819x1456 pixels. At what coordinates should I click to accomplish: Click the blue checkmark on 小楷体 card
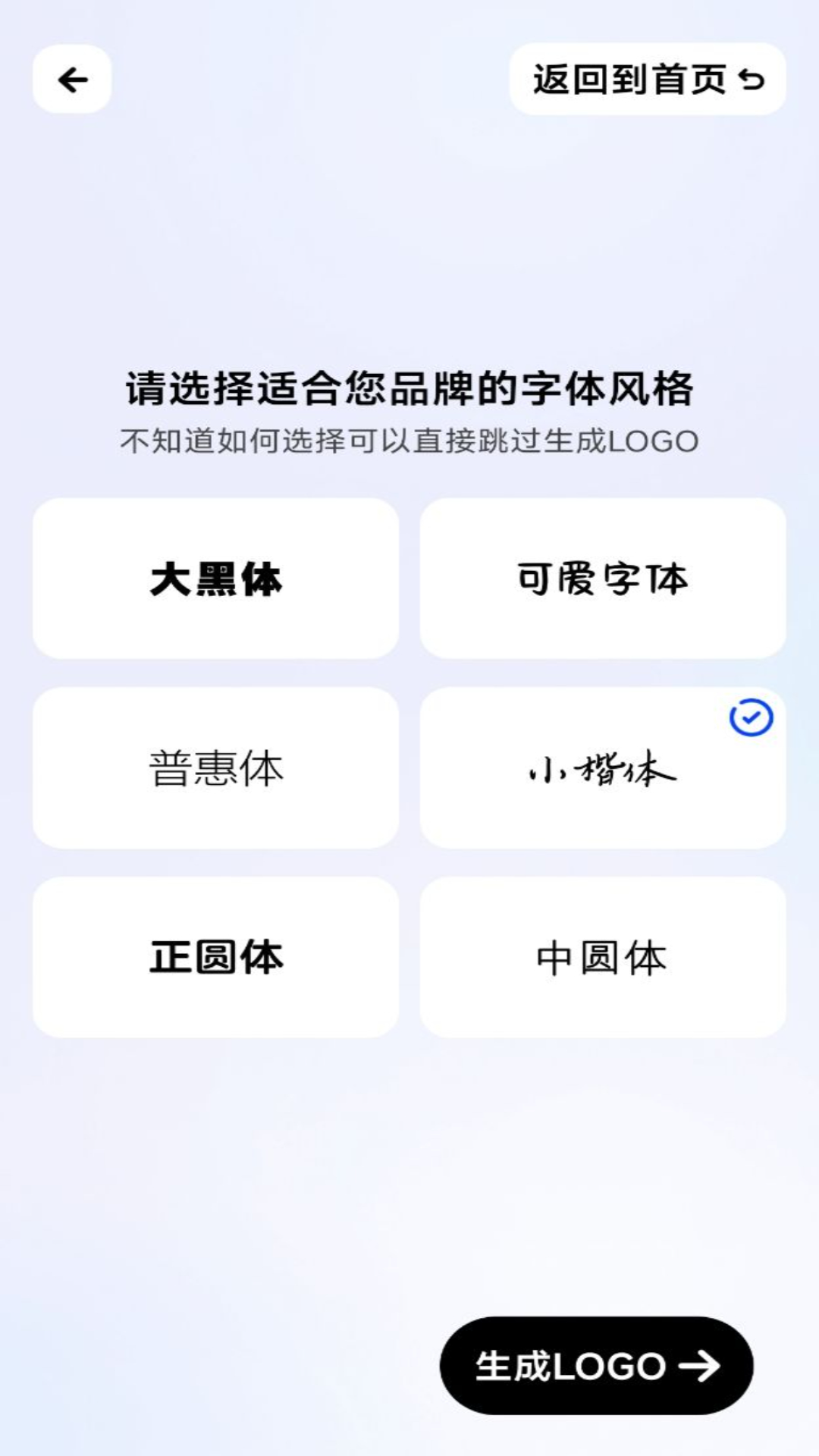click(750, 717)
